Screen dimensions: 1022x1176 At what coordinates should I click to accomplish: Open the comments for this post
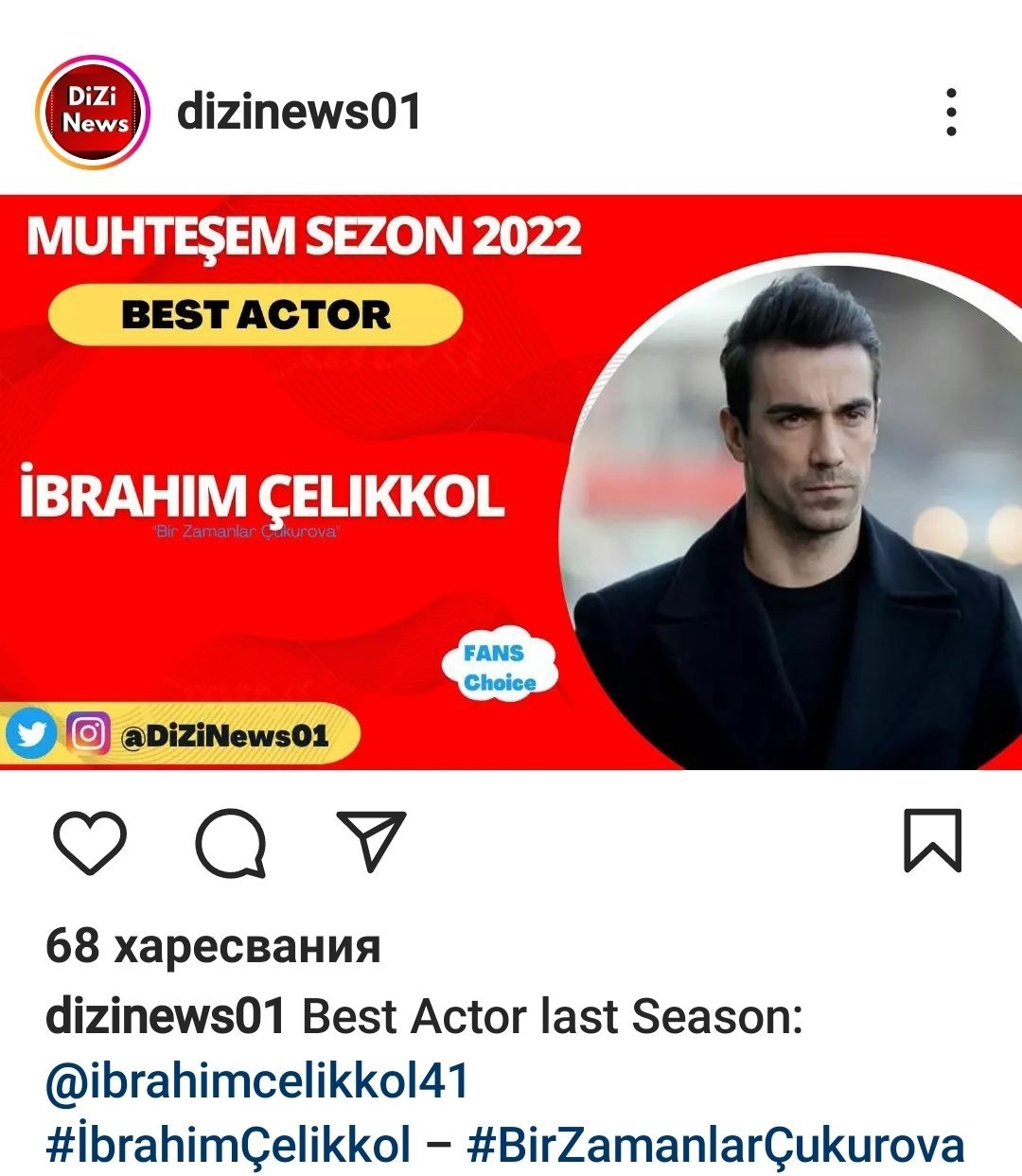[x=231, y=842]
